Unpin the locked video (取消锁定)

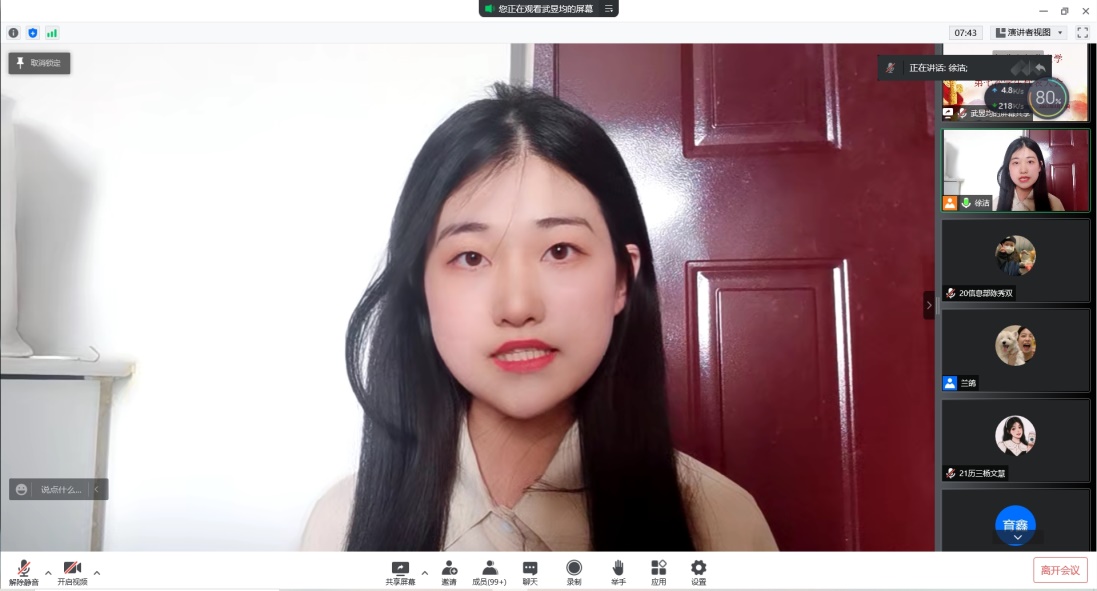click(x=39, y=63)
